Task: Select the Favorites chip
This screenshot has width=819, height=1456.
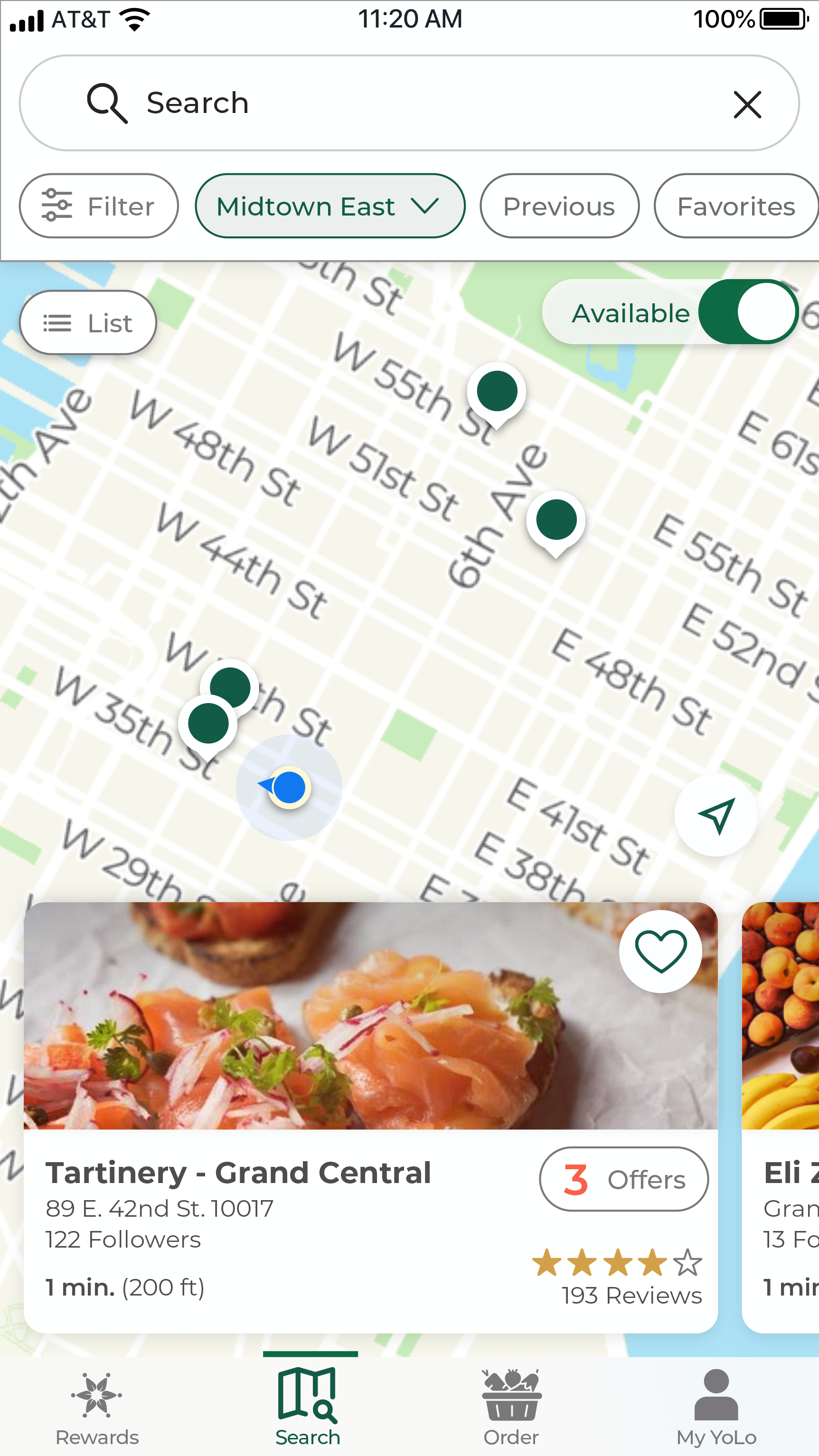Action: tap(736, 207)
